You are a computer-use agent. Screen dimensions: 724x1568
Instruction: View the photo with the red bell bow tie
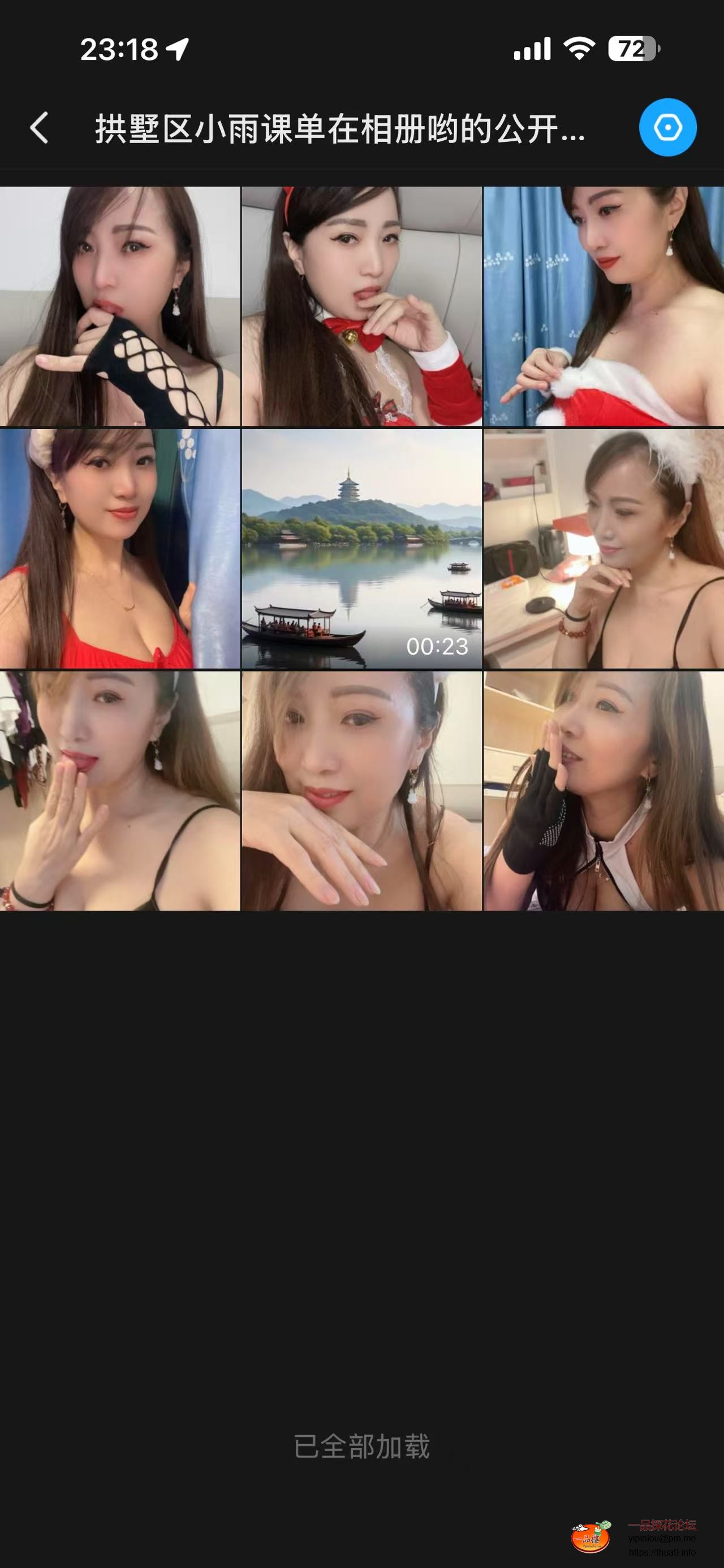(x=361, y=306)
